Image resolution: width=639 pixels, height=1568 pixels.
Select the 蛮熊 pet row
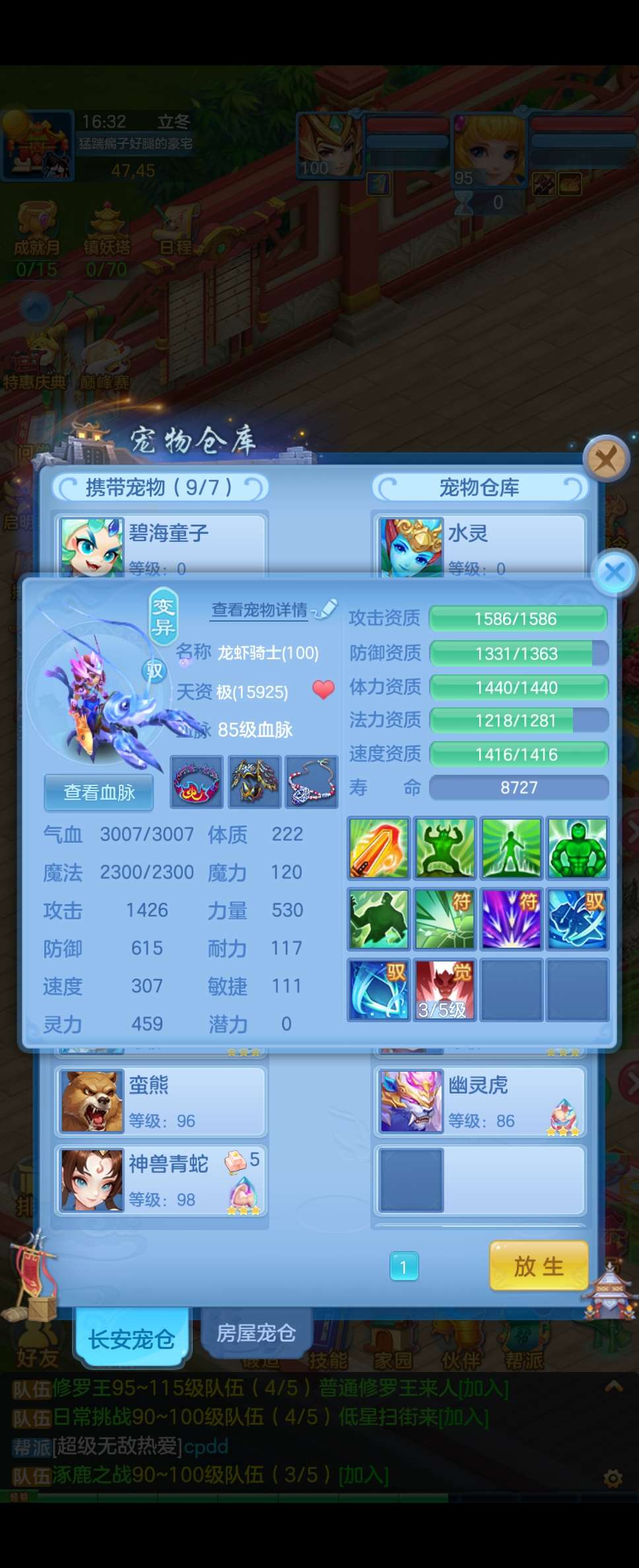[161, 1101]
